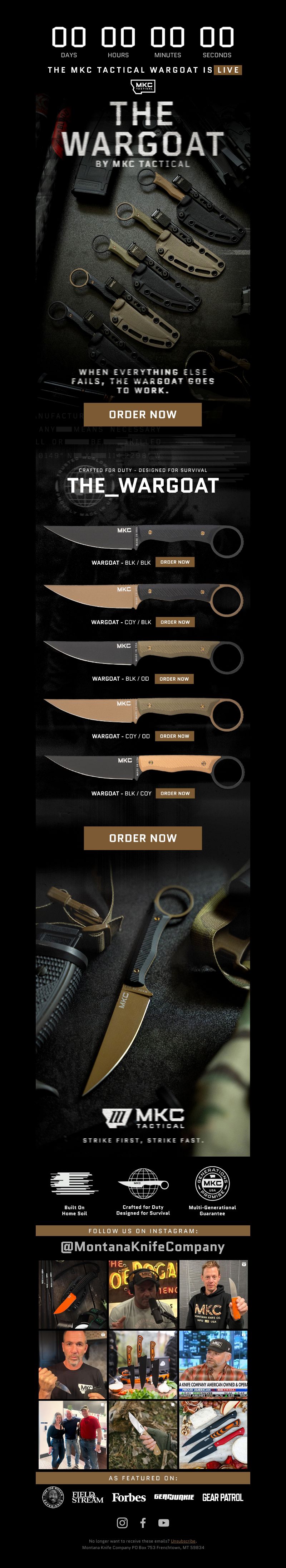Tap ORDER NOW below the 'goes to work' tagline
This screenshot has height=1568, width=286.
click(143, 415)
